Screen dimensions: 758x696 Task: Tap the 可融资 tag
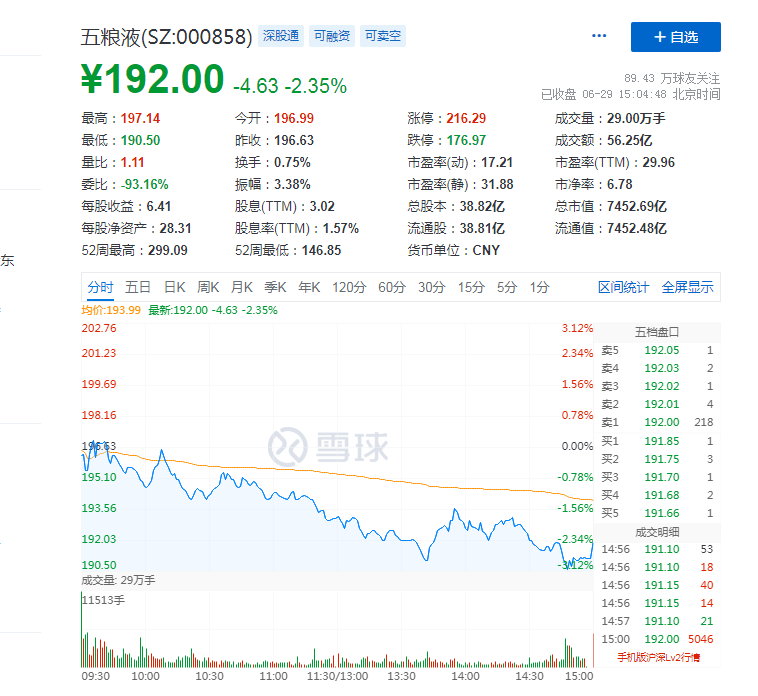pyautogui.click(x=332, y=36)
